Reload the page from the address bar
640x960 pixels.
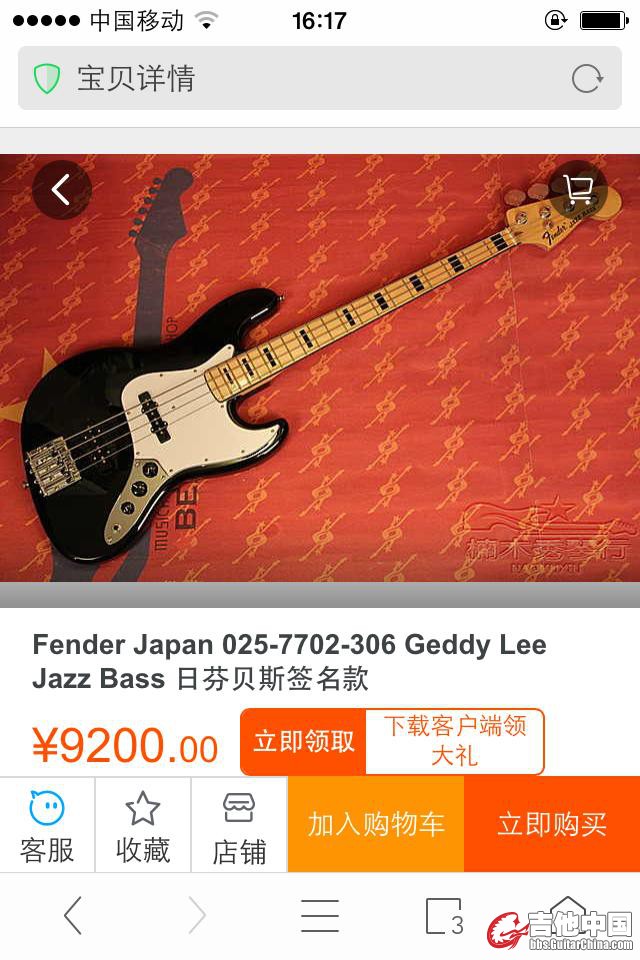(586, 79)
